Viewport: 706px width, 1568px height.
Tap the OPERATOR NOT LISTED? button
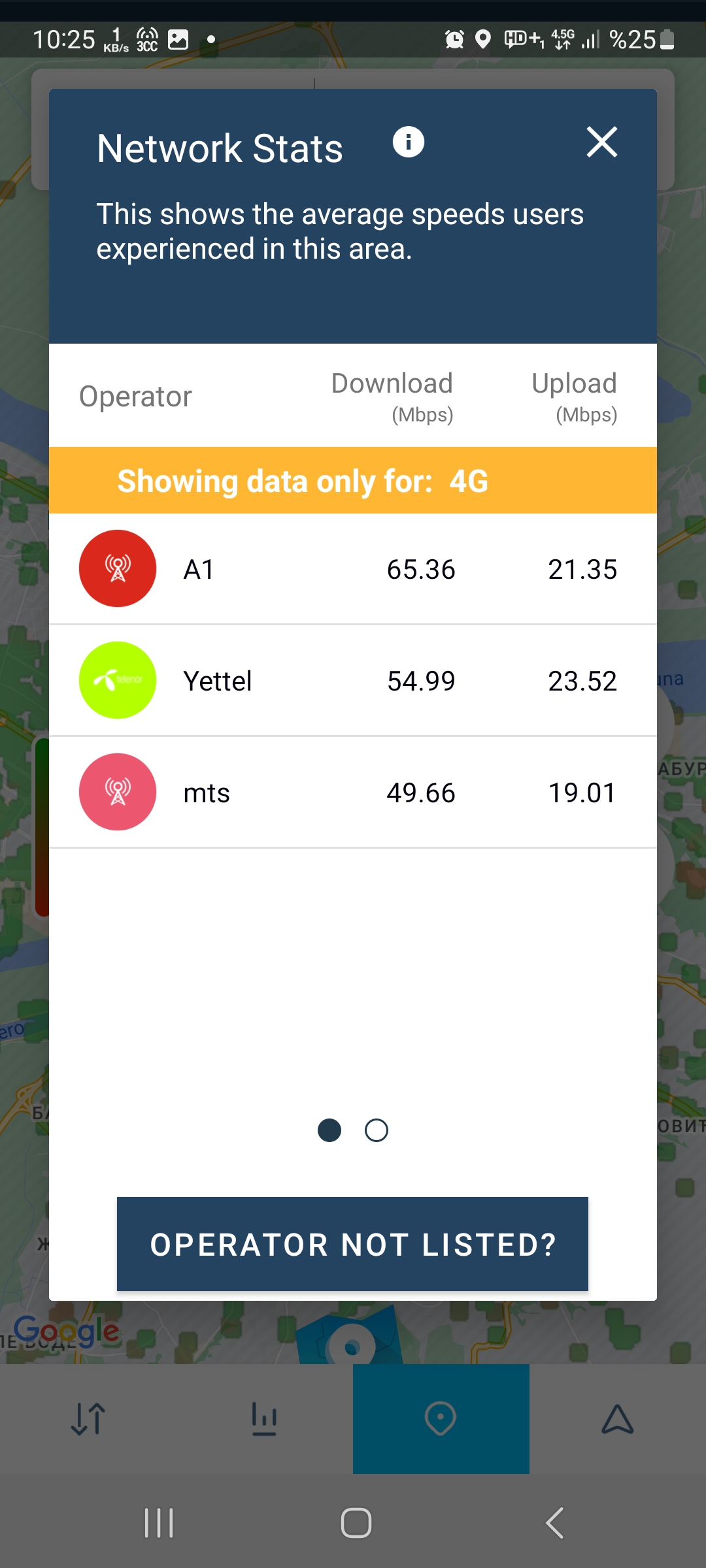click(352, 1244)
